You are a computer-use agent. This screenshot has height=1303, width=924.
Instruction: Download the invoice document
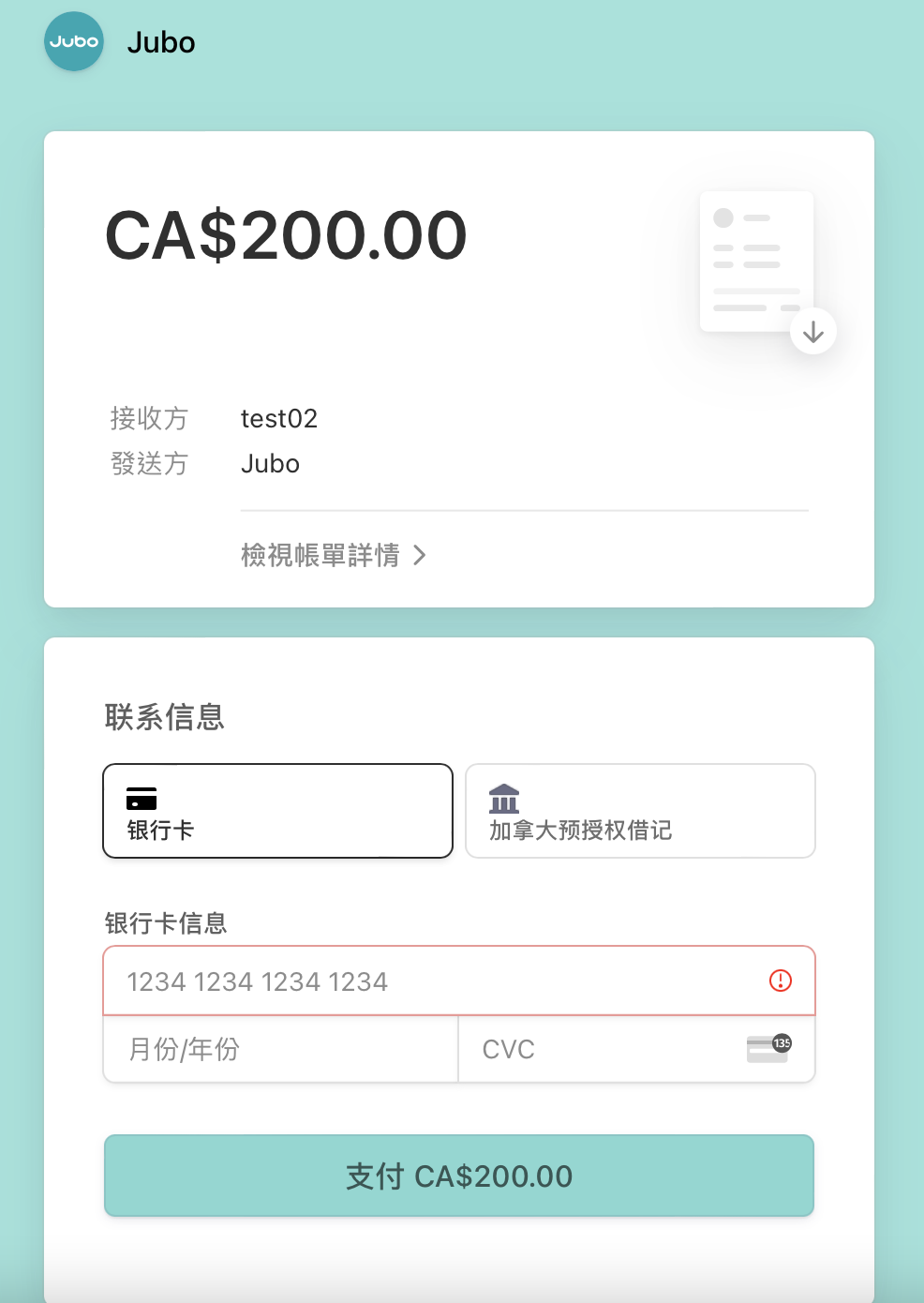tap(812, 331)
